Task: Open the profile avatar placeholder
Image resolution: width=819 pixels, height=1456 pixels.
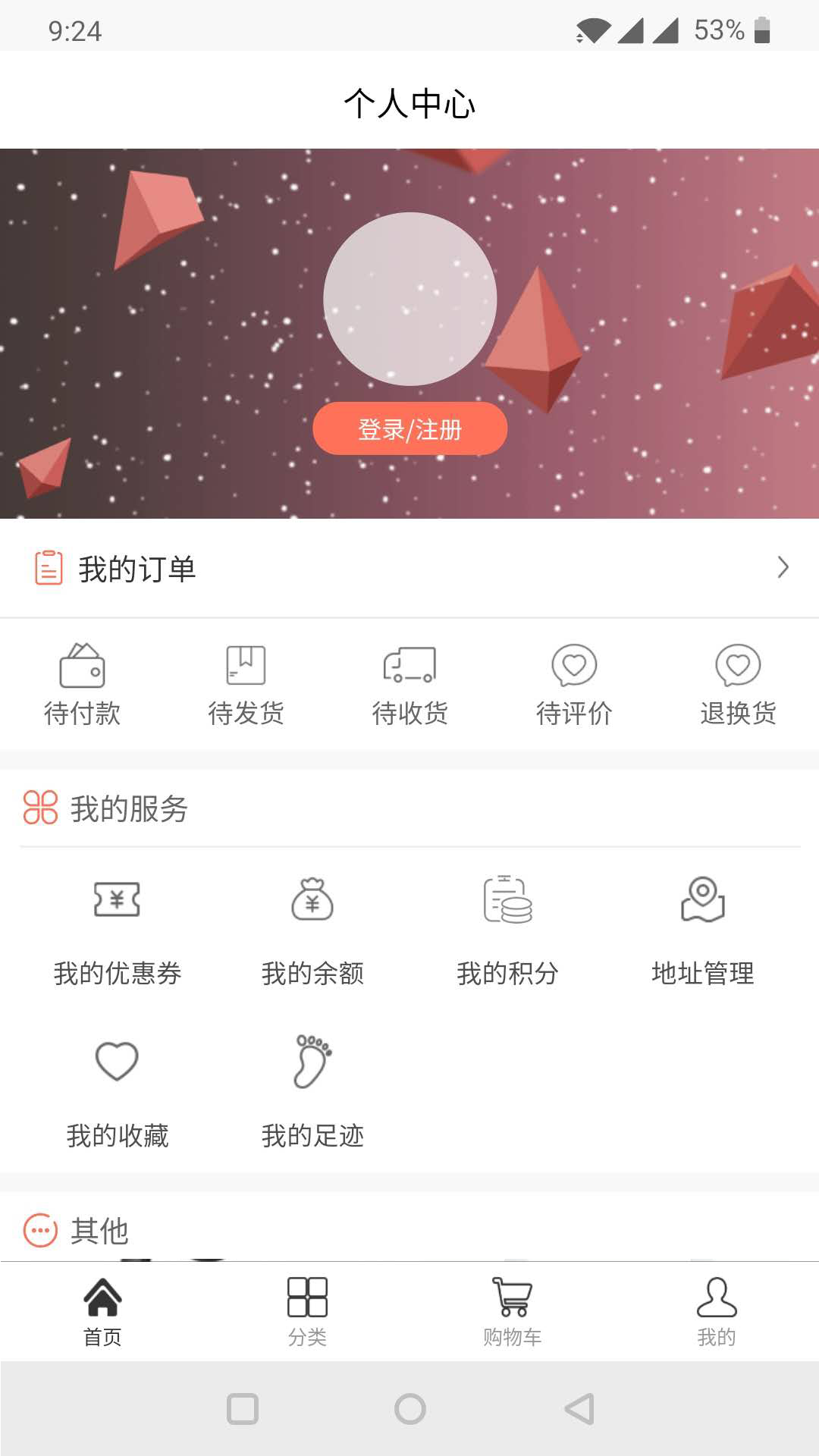Action: tap(409, 299)
